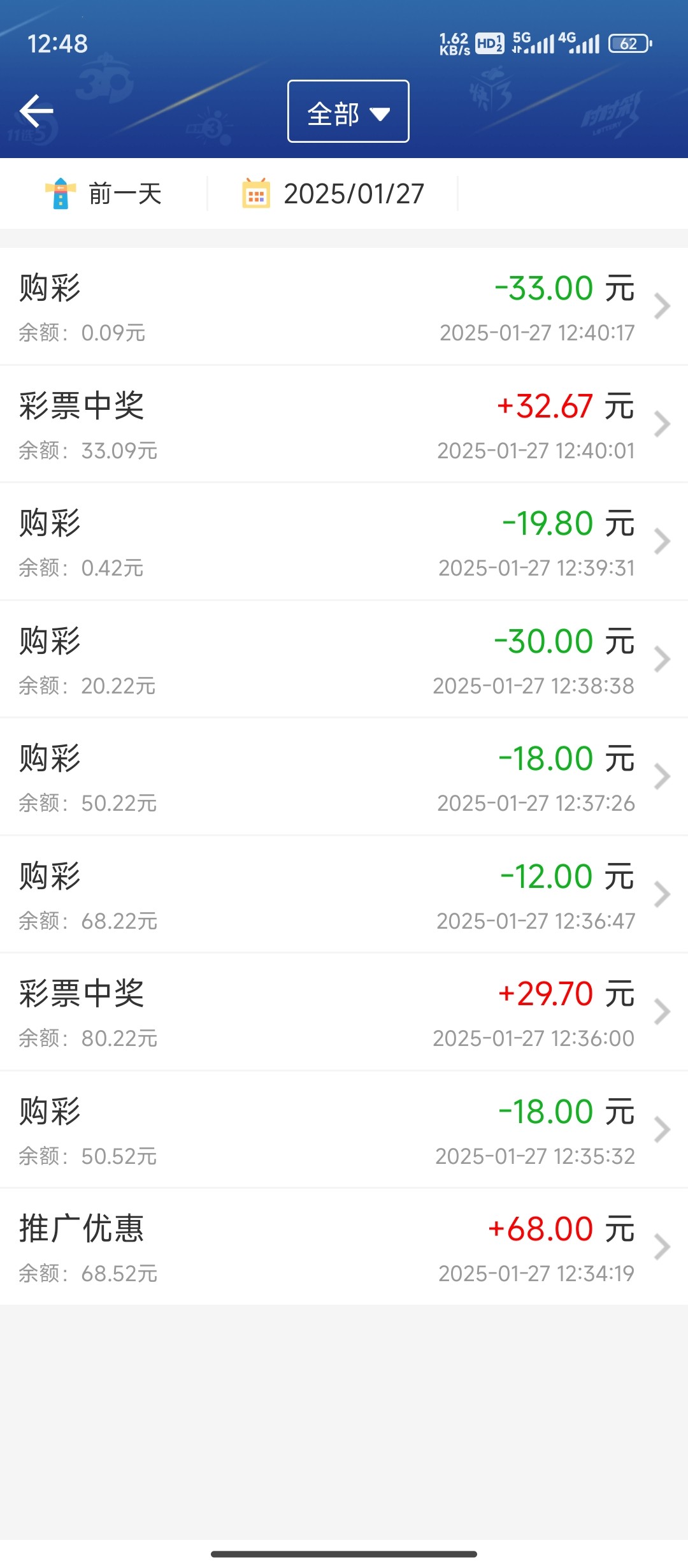The image size is (688, 1568).
Task: Open the -12.00 元 购彩 record
Action: pyautogui.click(x=344, y=895)
